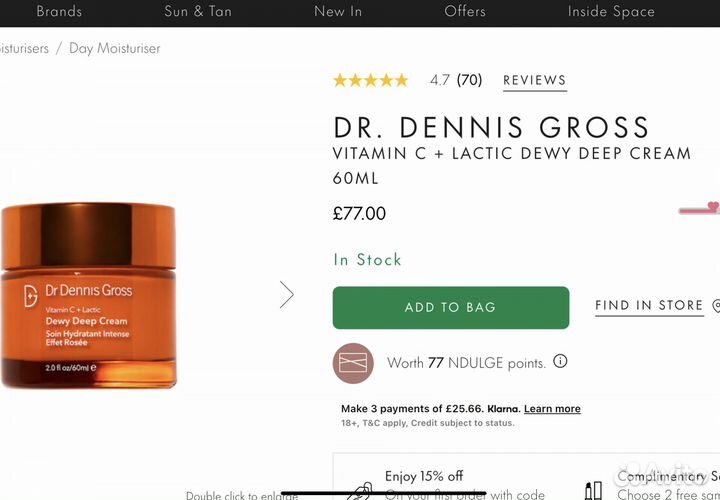Find this product in store
Viewport: 720px width, 500px height.
649,306
